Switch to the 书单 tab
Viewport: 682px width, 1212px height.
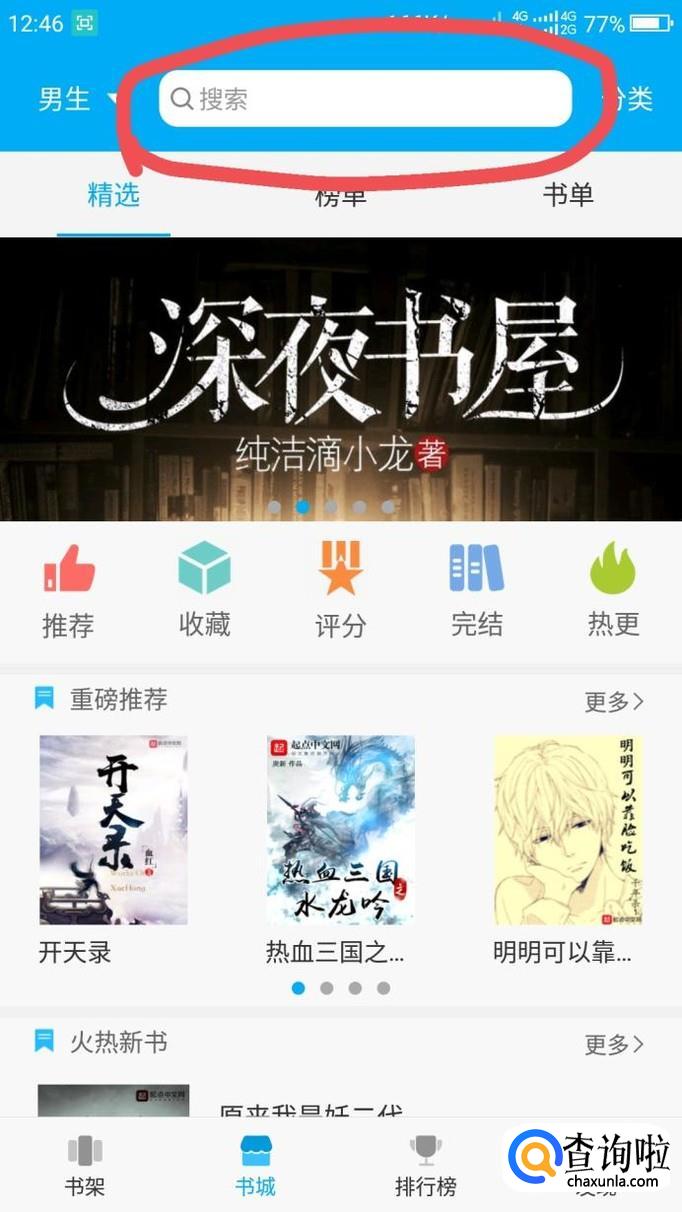(568, 195)
